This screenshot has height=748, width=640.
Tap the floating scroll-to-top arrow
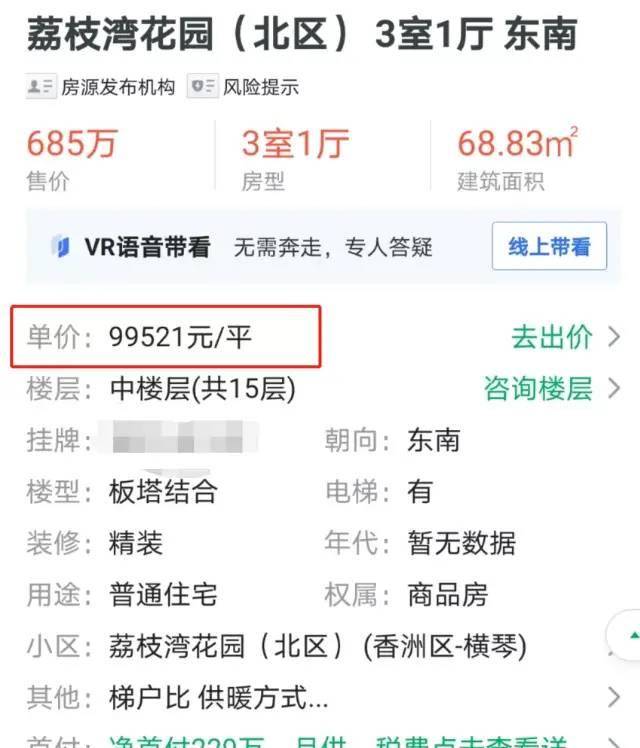tap(629, 636)
